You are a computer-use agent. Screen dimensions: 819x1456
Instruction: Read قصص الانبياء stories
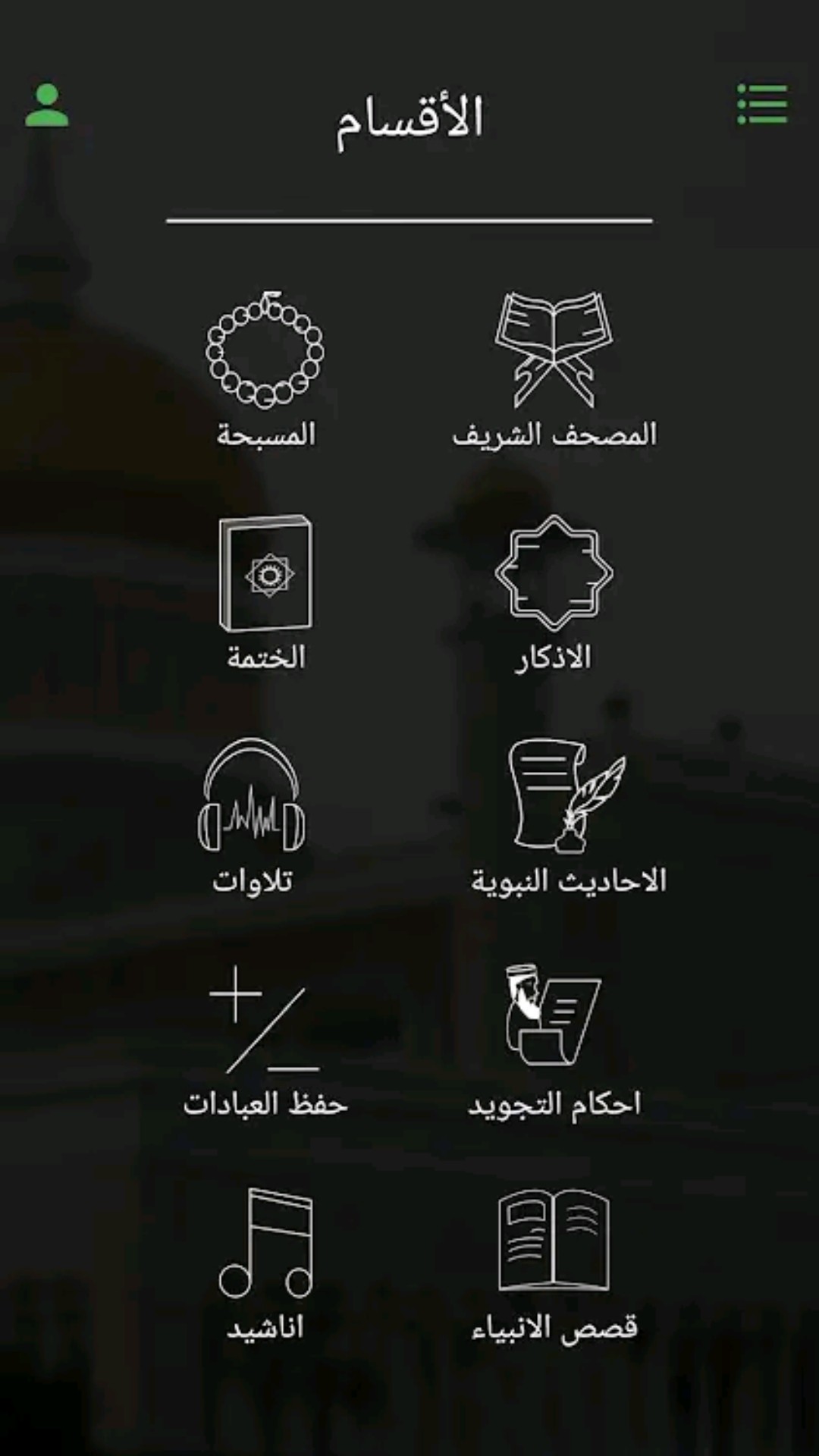[x=554, y=1263]
